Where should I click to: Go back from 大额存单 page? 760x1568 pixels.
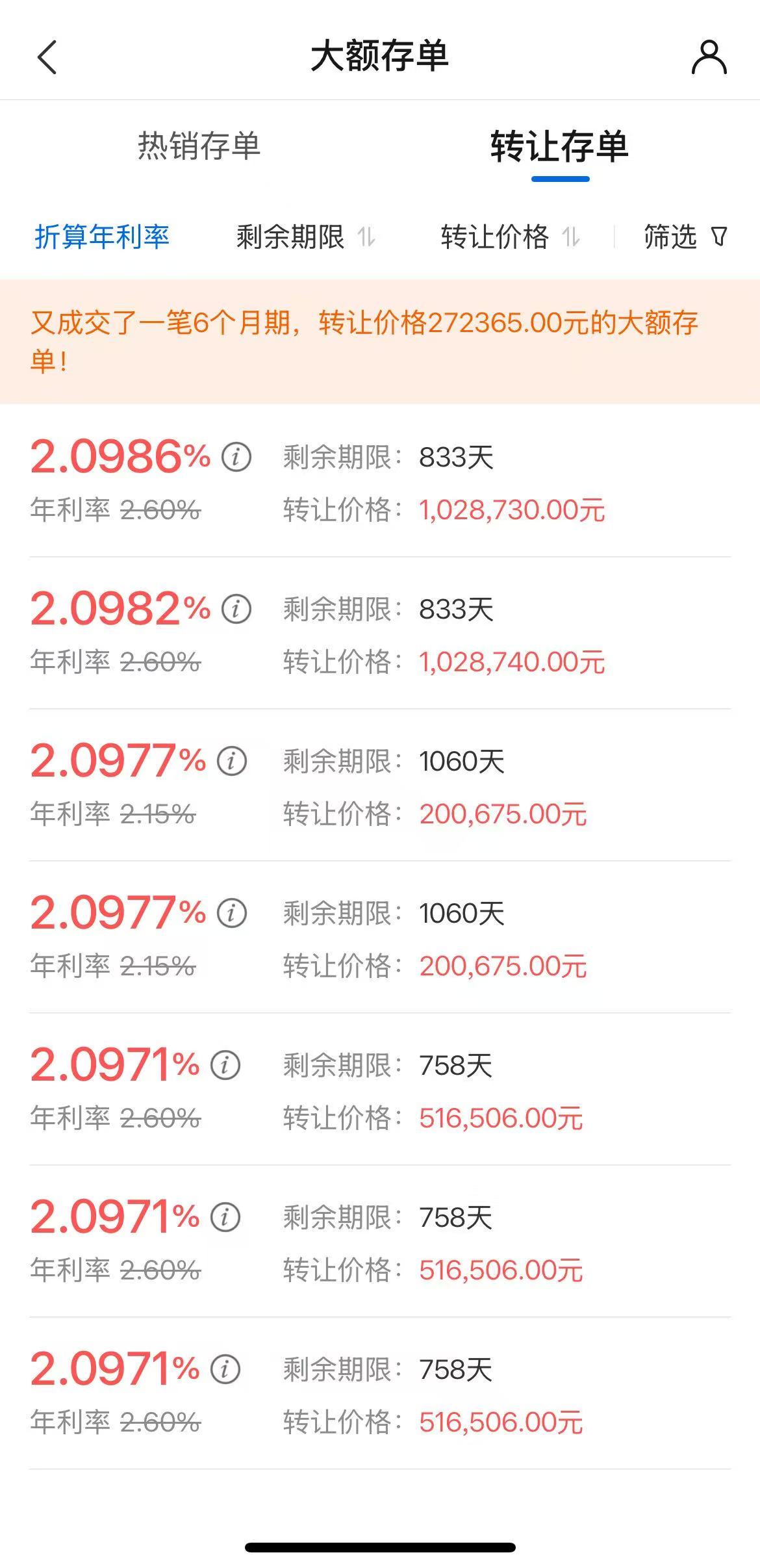point(47,57)
